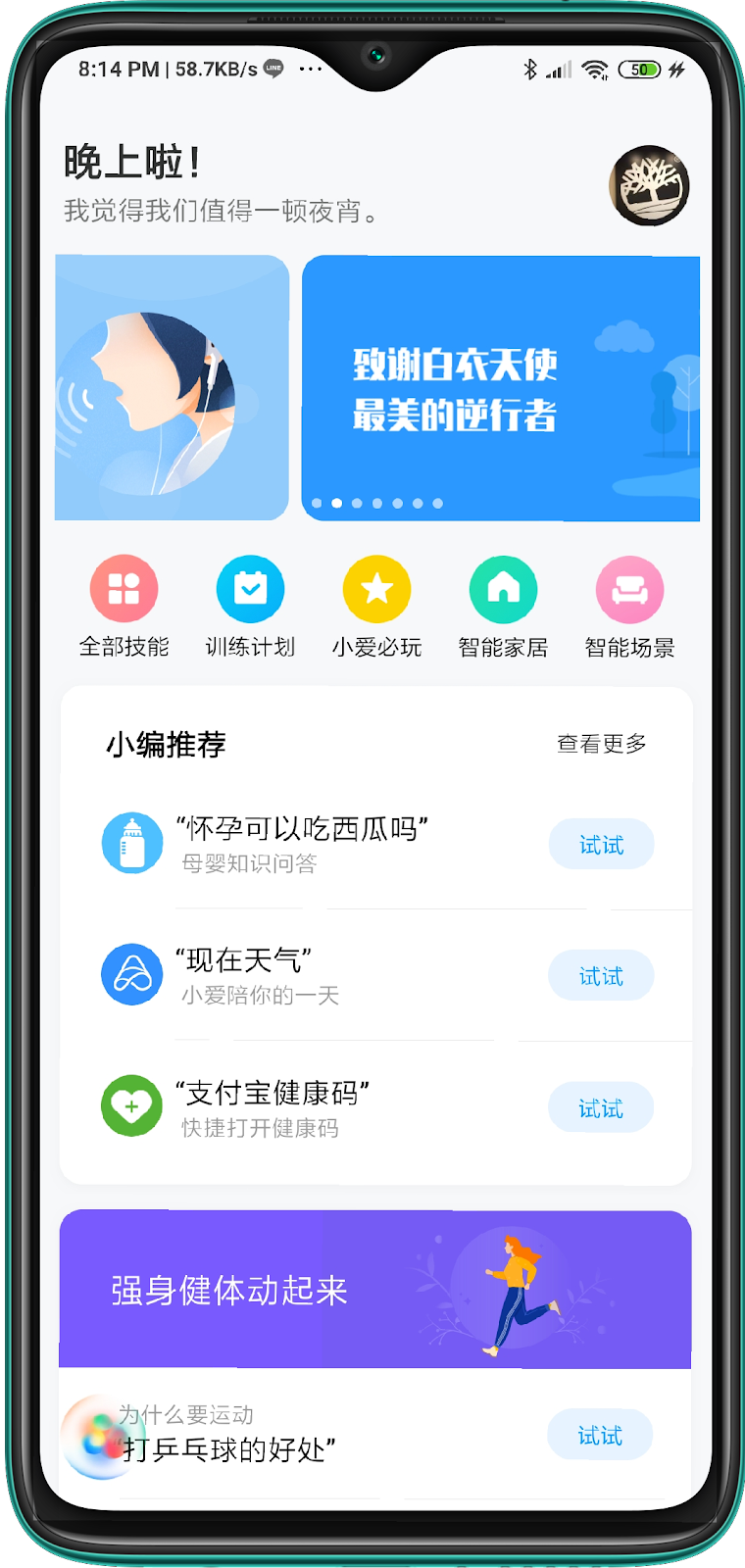This screenshot has width=745, height=1568.
Task: Open the 致谢白衣天使 banner
Action: click(500, 387)
